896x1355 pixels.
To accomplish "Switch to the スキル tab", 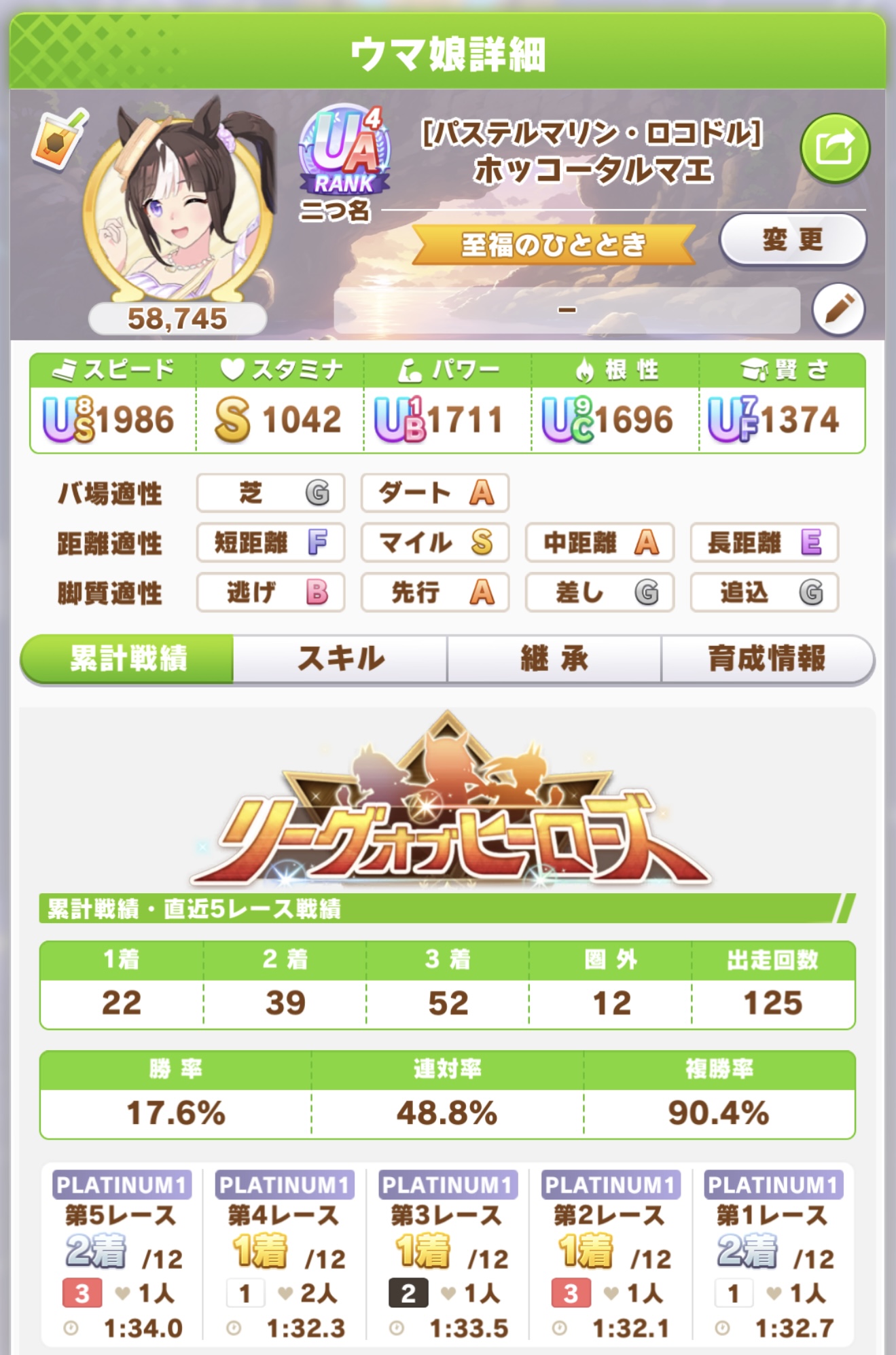I will coord(340,659).
